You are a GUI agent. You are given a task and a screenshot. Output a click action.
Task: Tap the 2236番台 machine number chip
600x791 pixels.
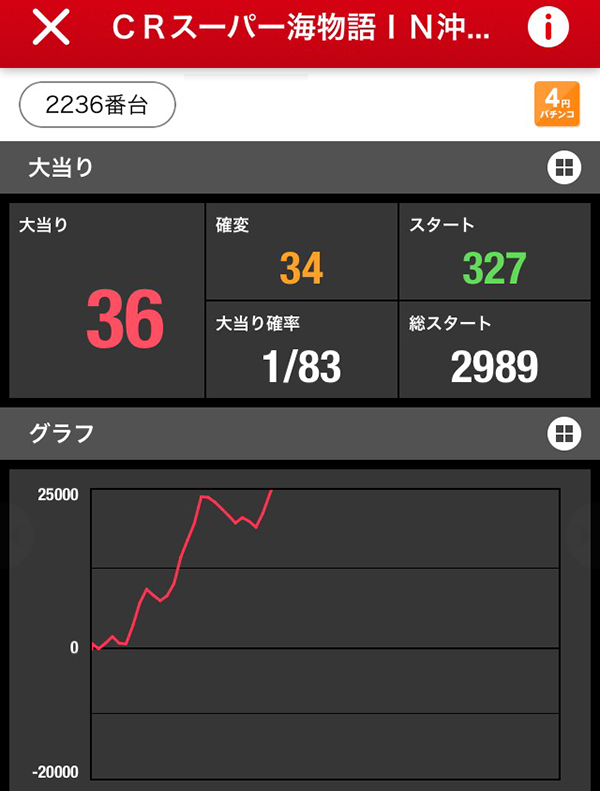point(97,106)
